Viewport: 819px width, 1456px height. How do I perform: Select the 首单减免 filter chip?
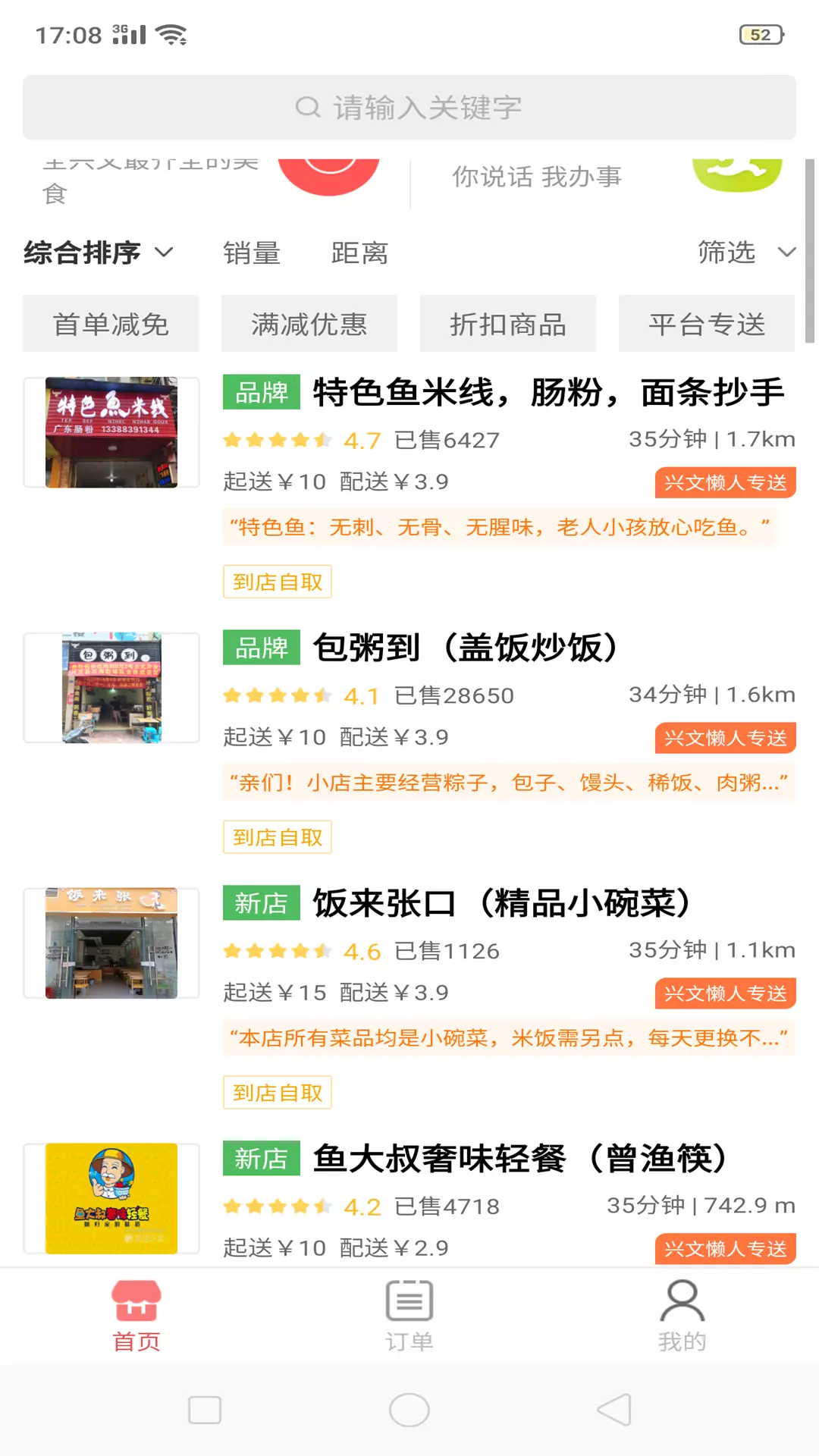111,324
